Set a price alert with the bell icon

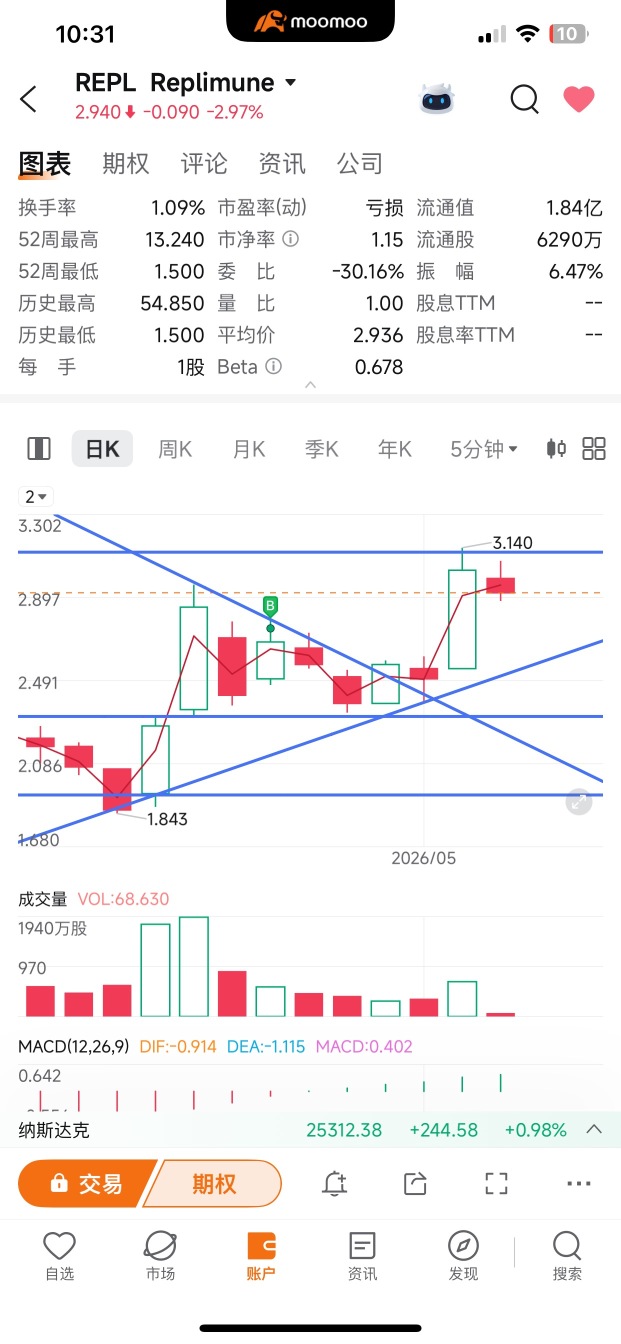pyautogui.click(x=335, y=1184)
